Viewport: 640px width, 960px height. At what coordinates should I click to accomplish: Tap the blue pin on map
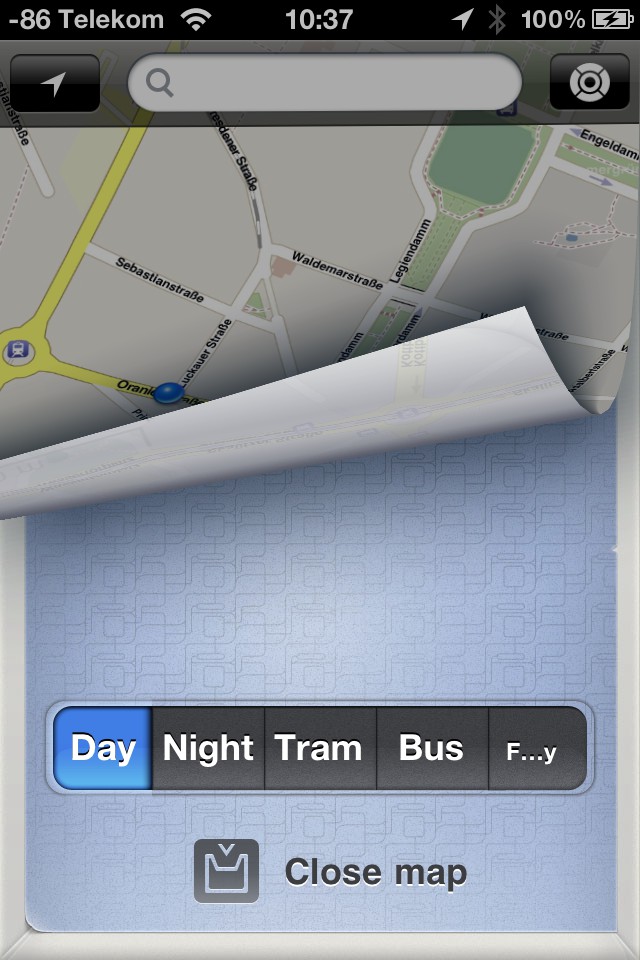pyautogui.click(x=169, y=392)
